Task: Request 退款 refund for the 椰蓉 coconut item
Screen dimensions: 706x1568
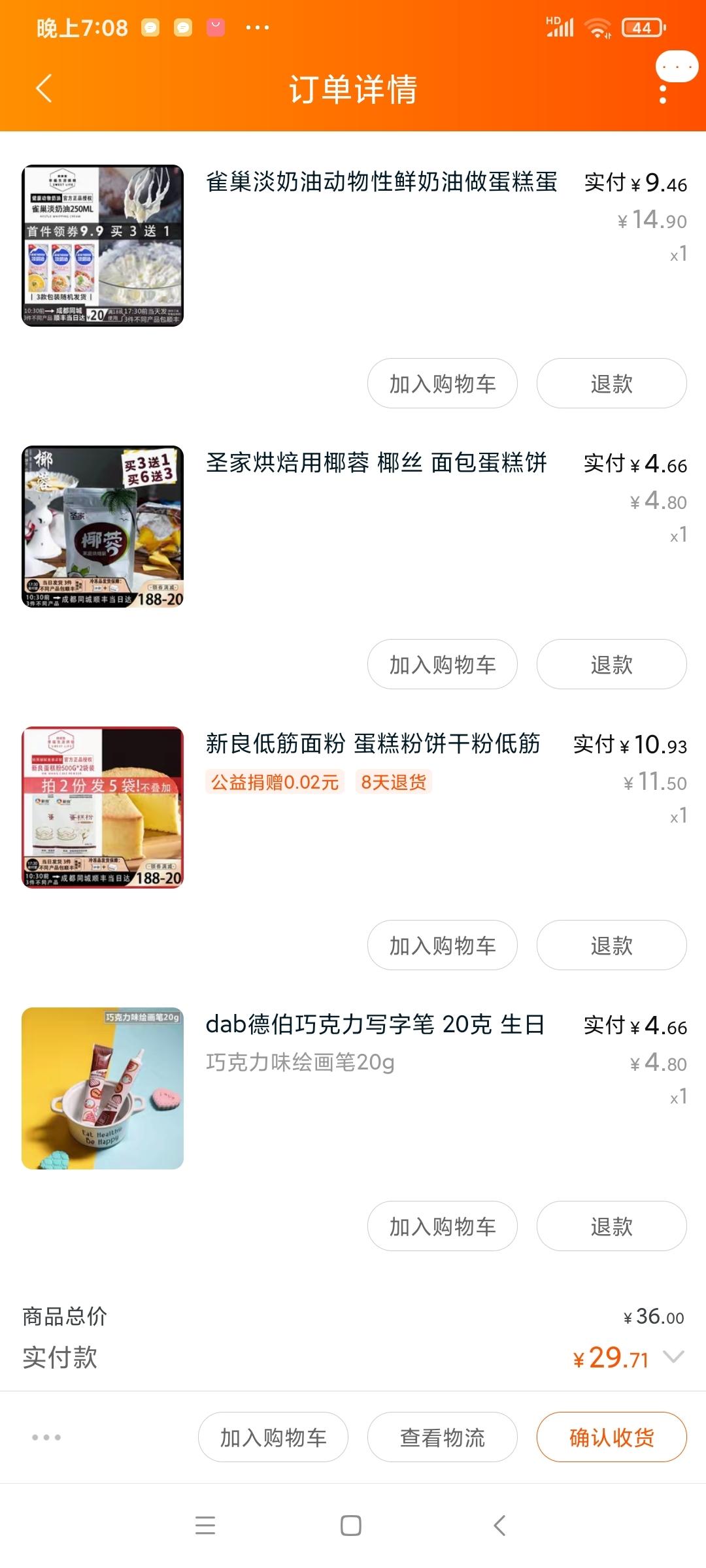Action: pos(612,664)
